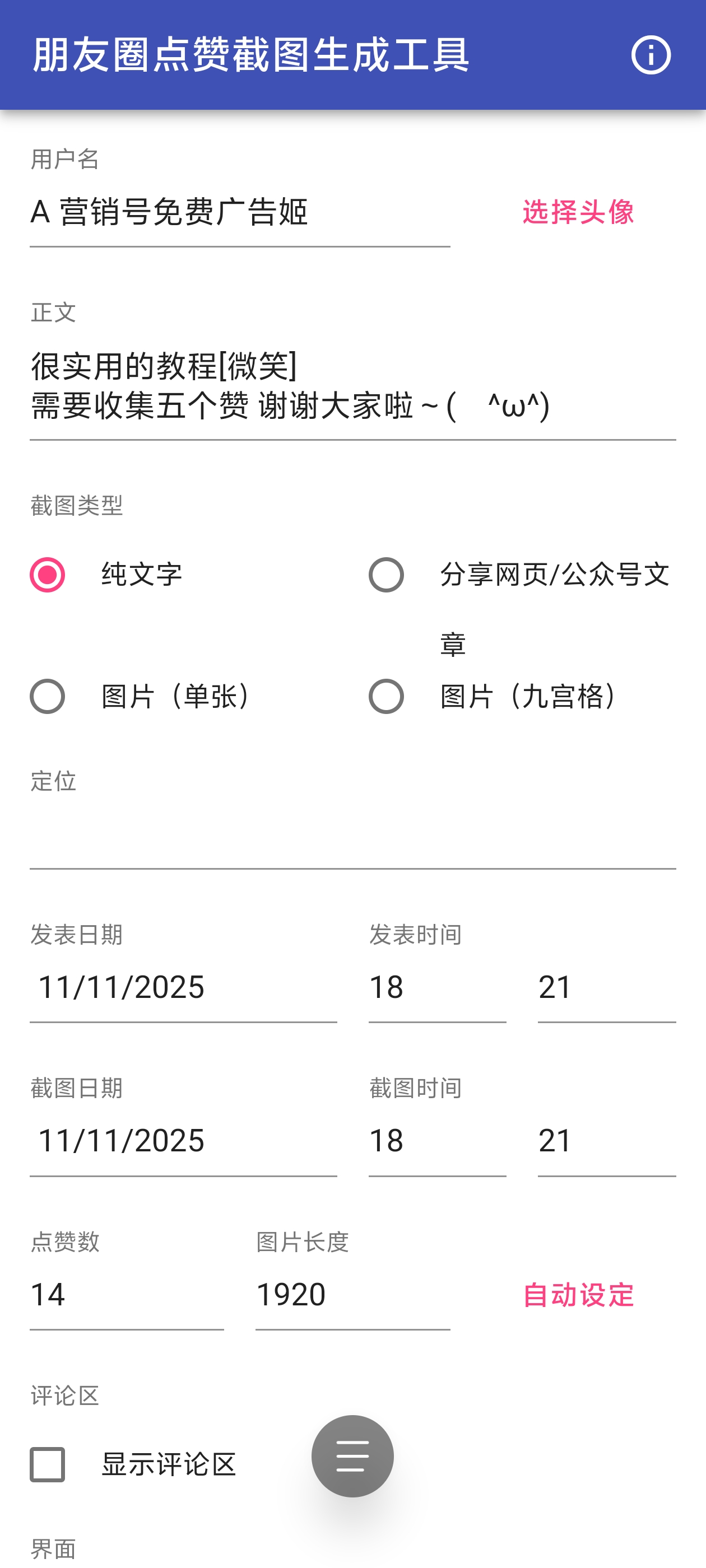Select the 纯文字 screenshot type
The height and width of the screenshot is (1568, 706).
point(48,575)
